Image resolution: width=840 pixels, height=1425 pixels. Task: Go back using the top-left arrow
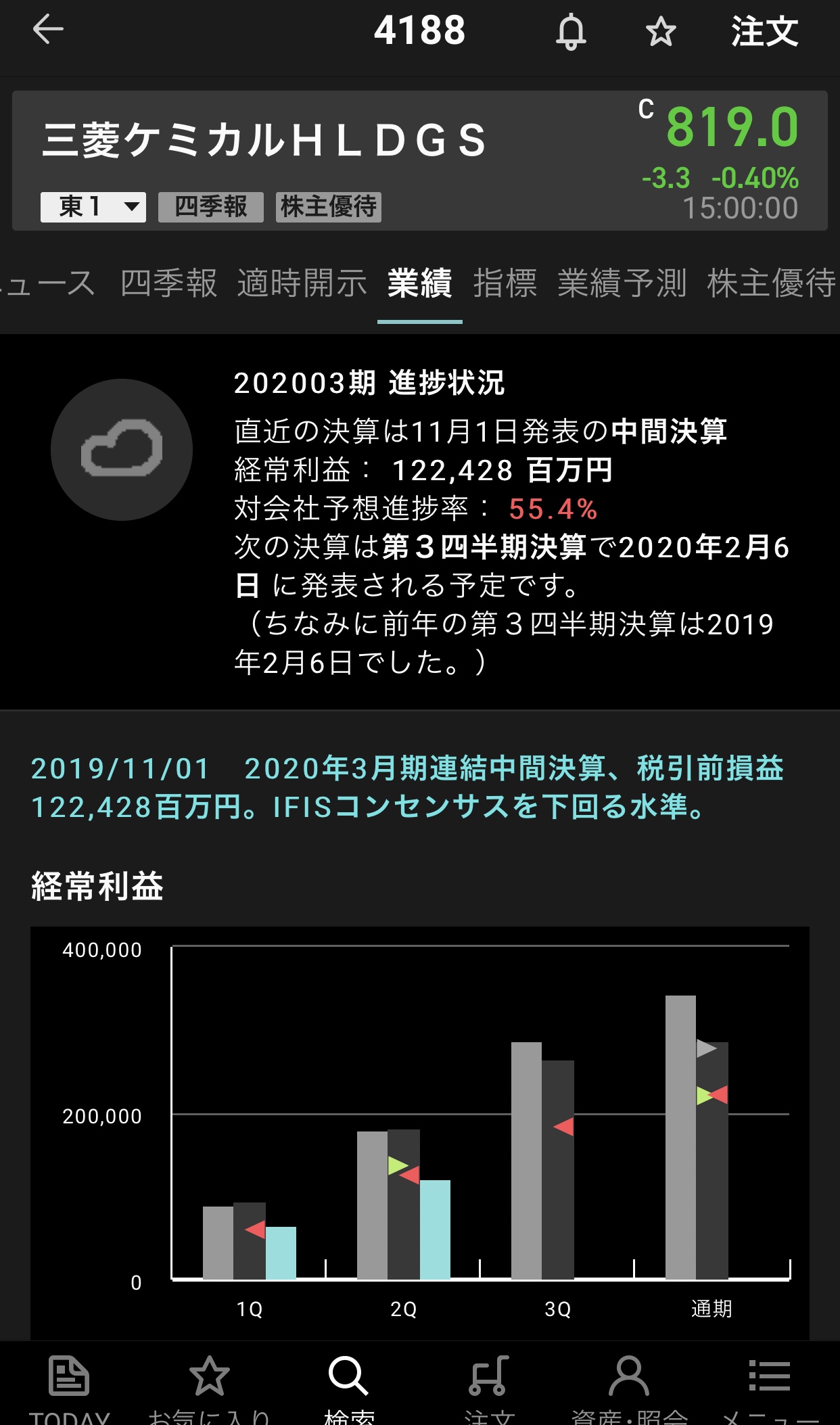pos(48,30)
